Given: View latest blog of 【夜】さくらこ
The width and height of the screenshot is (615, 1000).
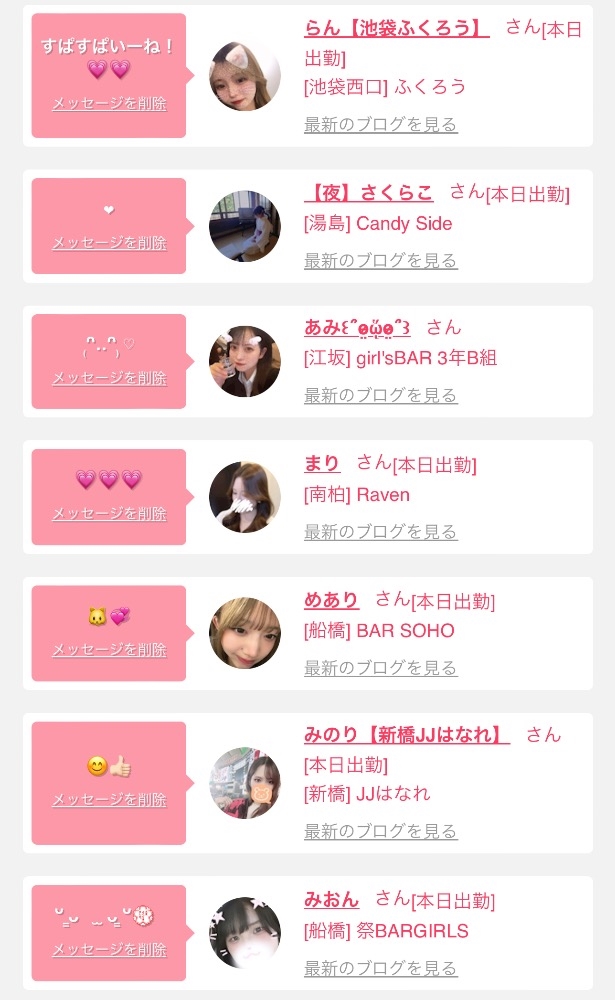Looking at the screenshot, I should coord(380,261).
